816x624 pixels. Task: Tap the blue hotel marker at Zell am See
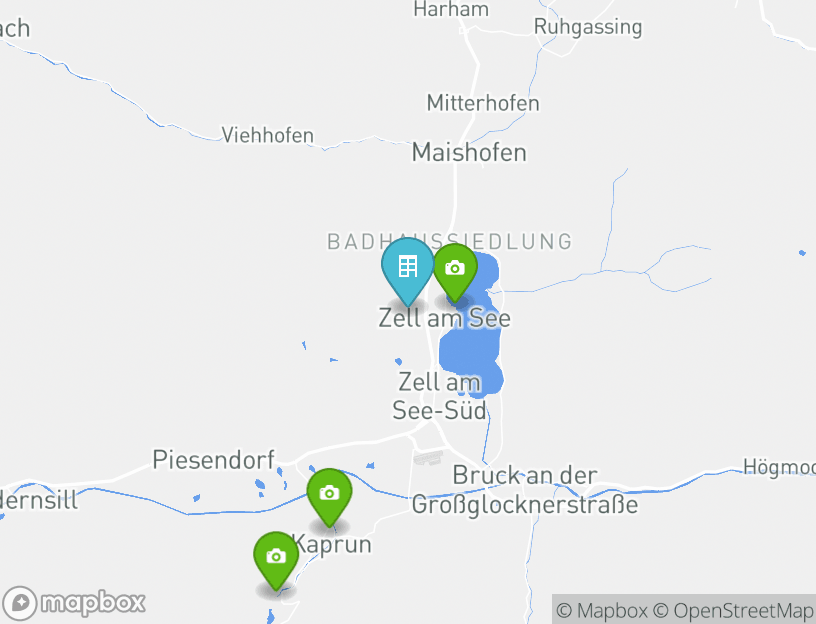coord(407,267)
